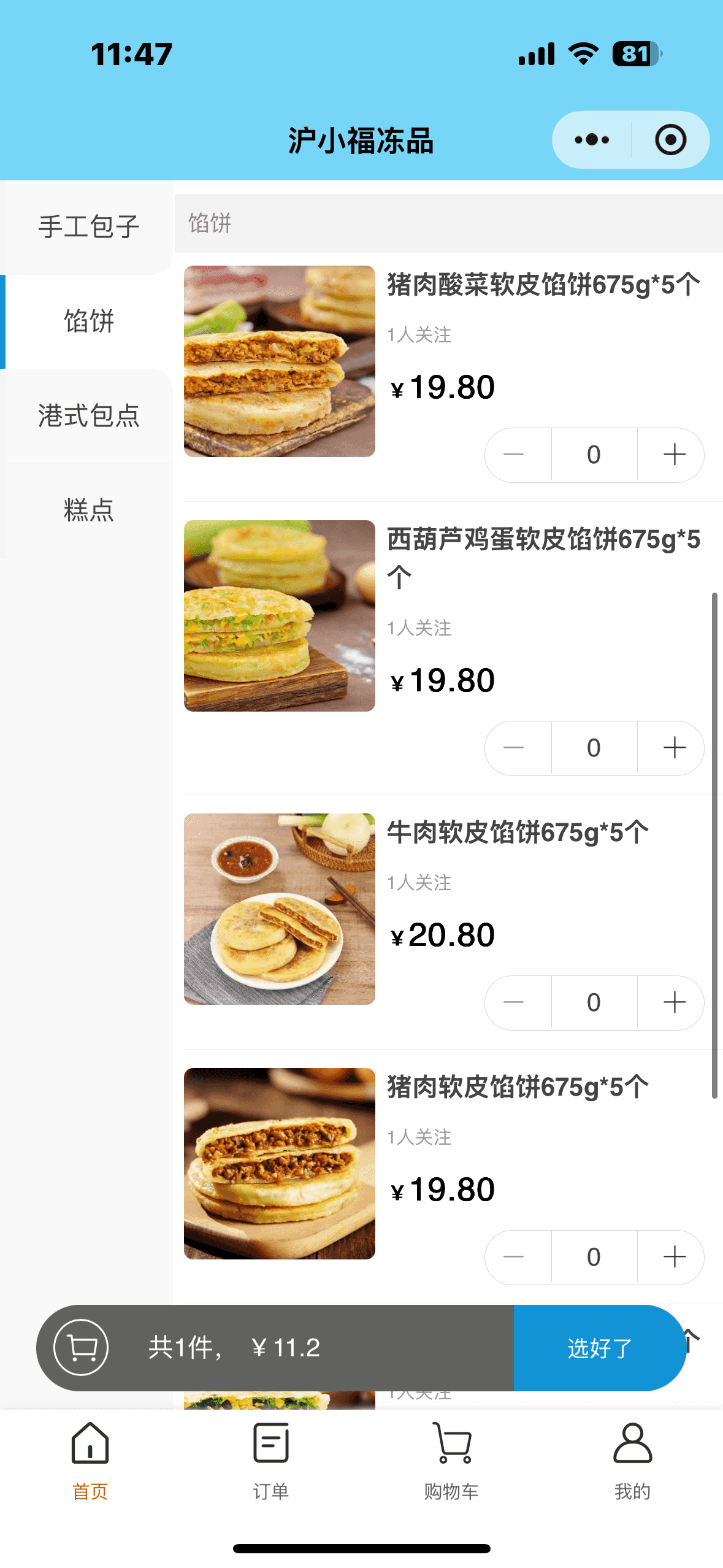The height and width of the screenshot is (1568, 723).
Task: Tap plus for 牛肉软皮馅饼675g*5个
Action: pyautogui.click(x=674, y=1002)
